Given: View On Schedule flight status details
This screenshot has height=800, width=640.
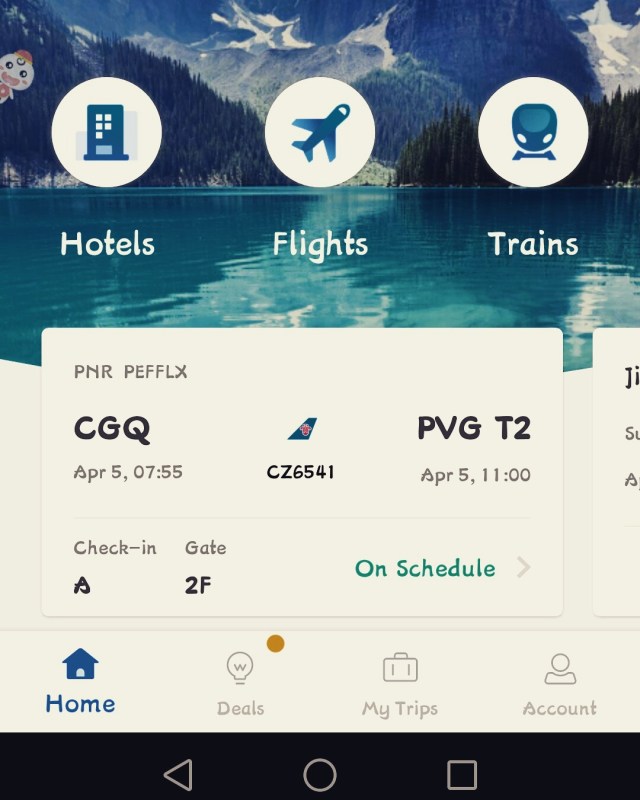Looking at the screenshot, I should (x=442, y=568).
